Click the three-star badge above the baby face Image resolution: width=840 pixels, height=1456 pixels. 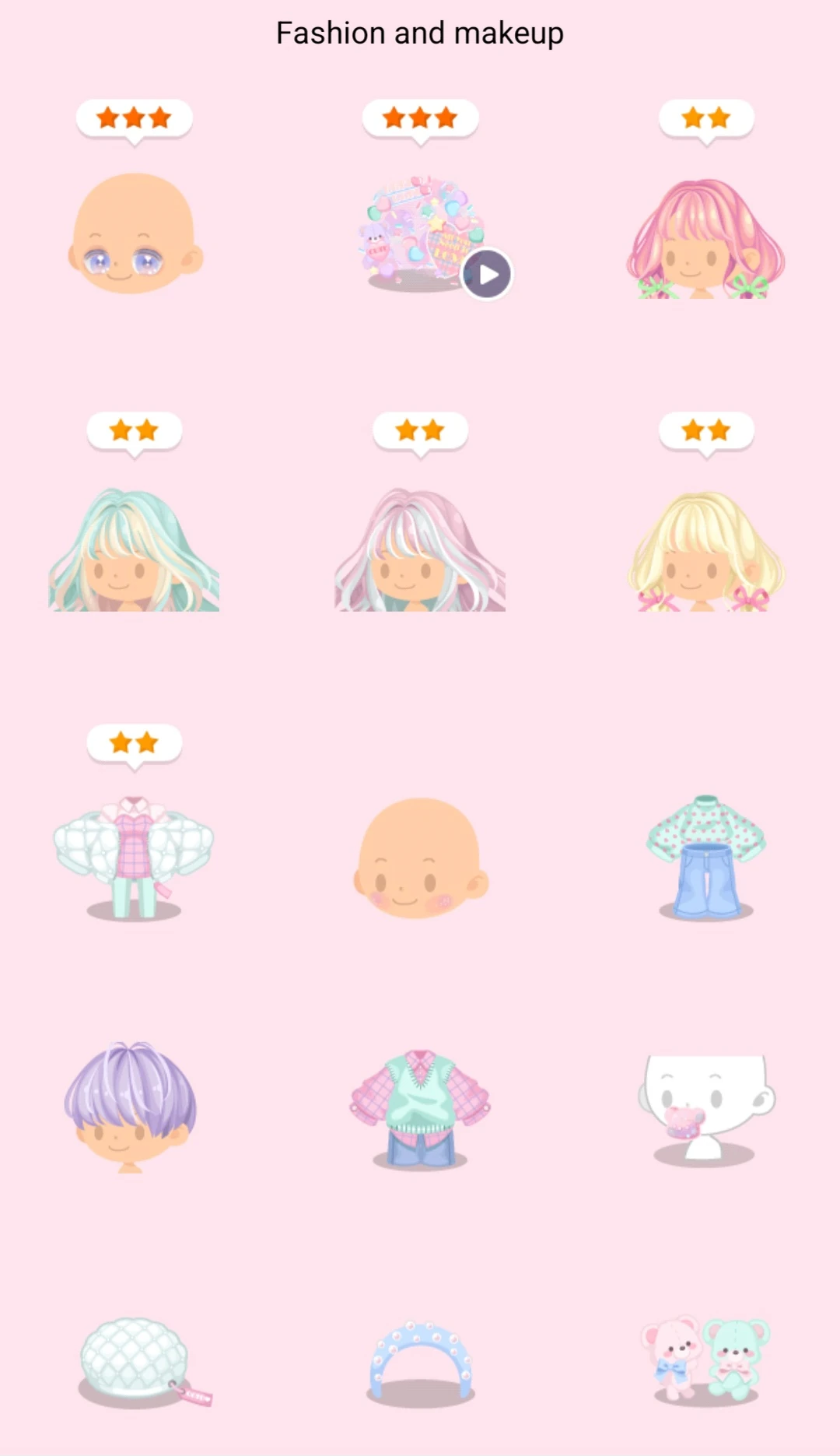[x=132, y=118]
